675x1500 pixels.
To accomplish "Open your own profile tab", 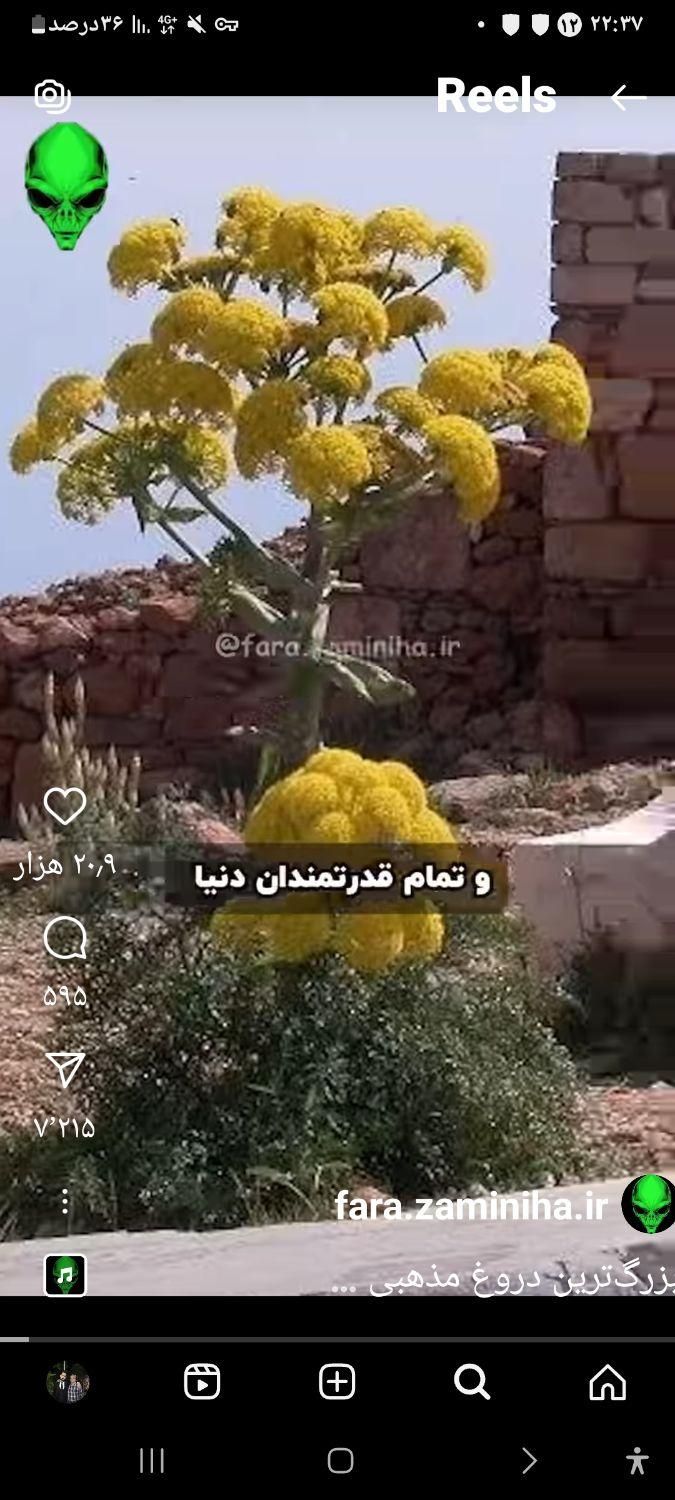I will coord(68,1382).
